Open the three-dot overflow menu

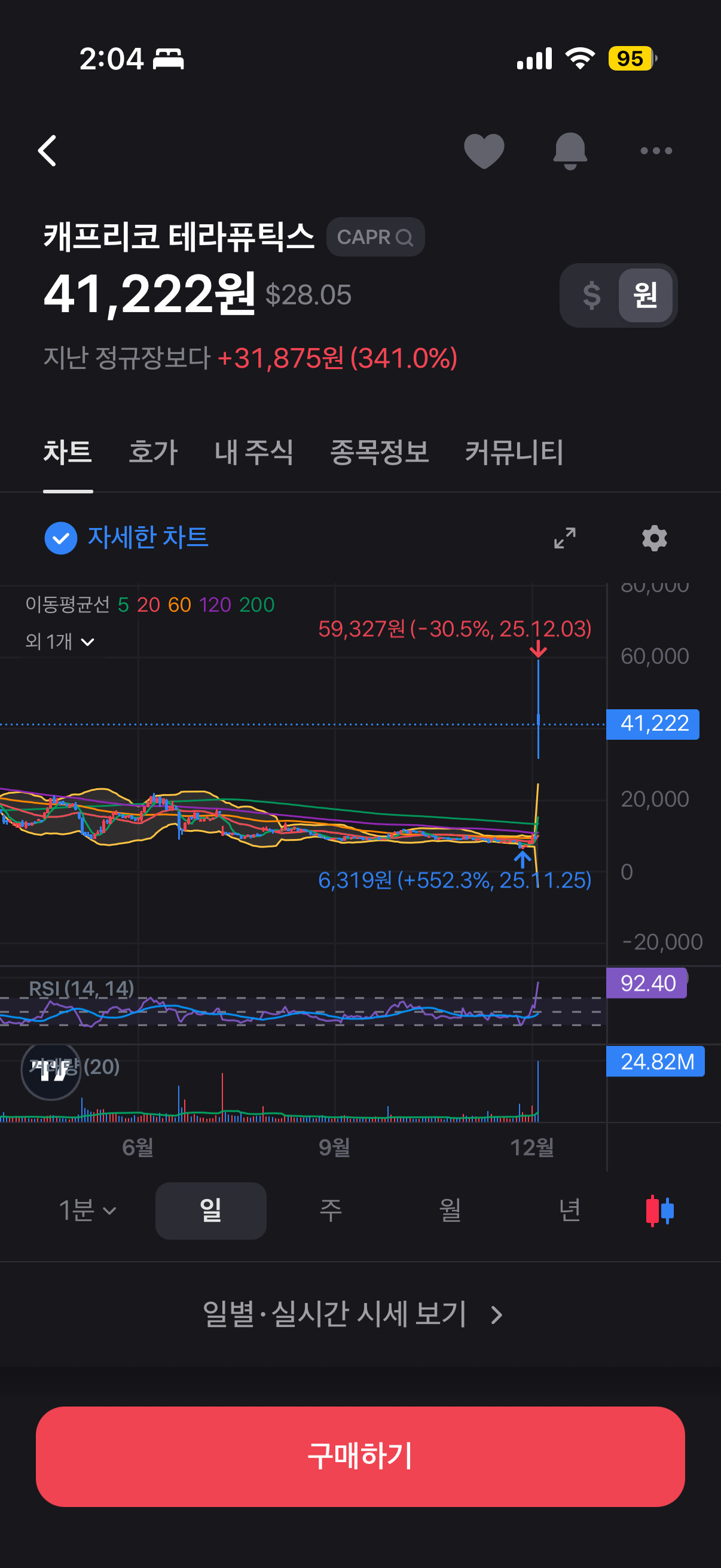click(656, 150)
